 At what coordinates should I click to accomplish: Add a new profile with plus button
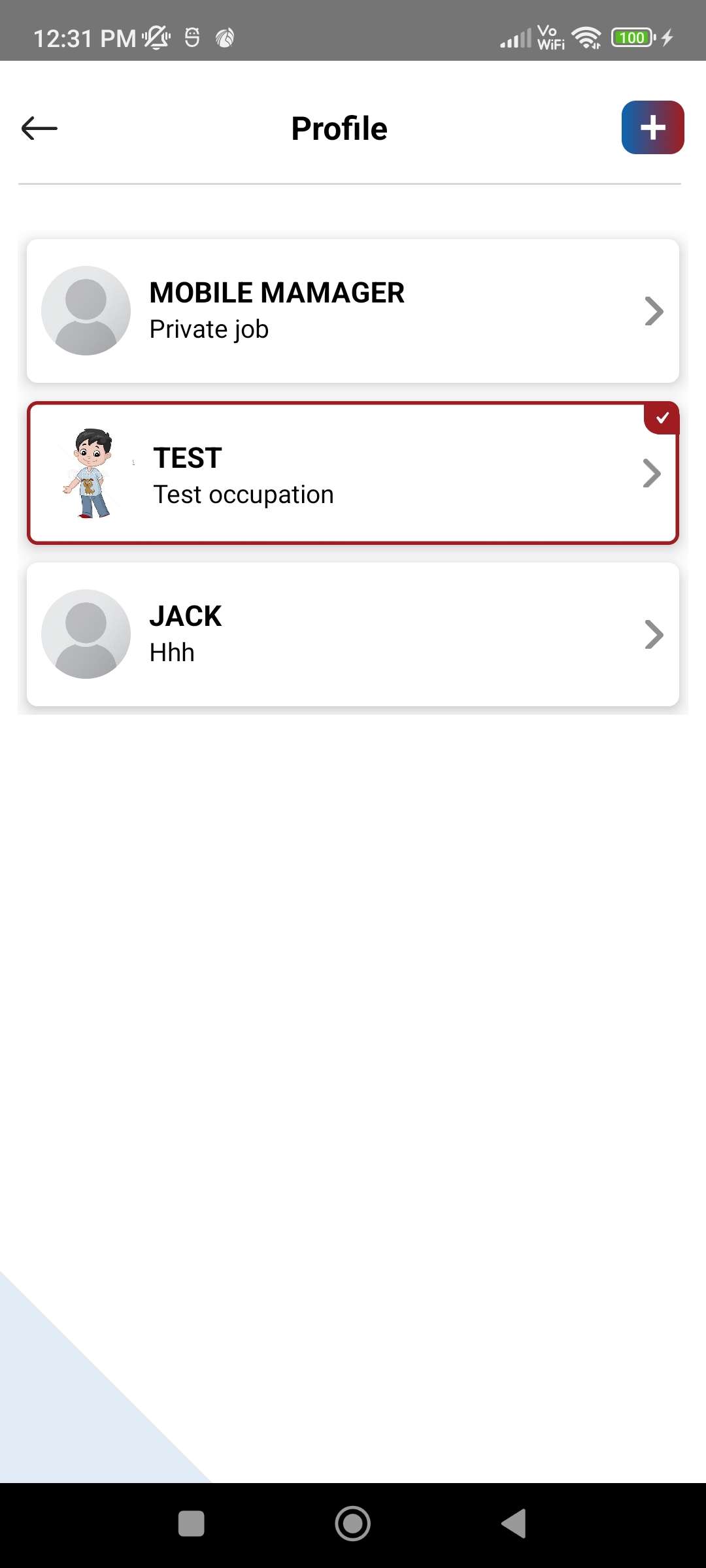pyautogui.click(x=652, y=127)
